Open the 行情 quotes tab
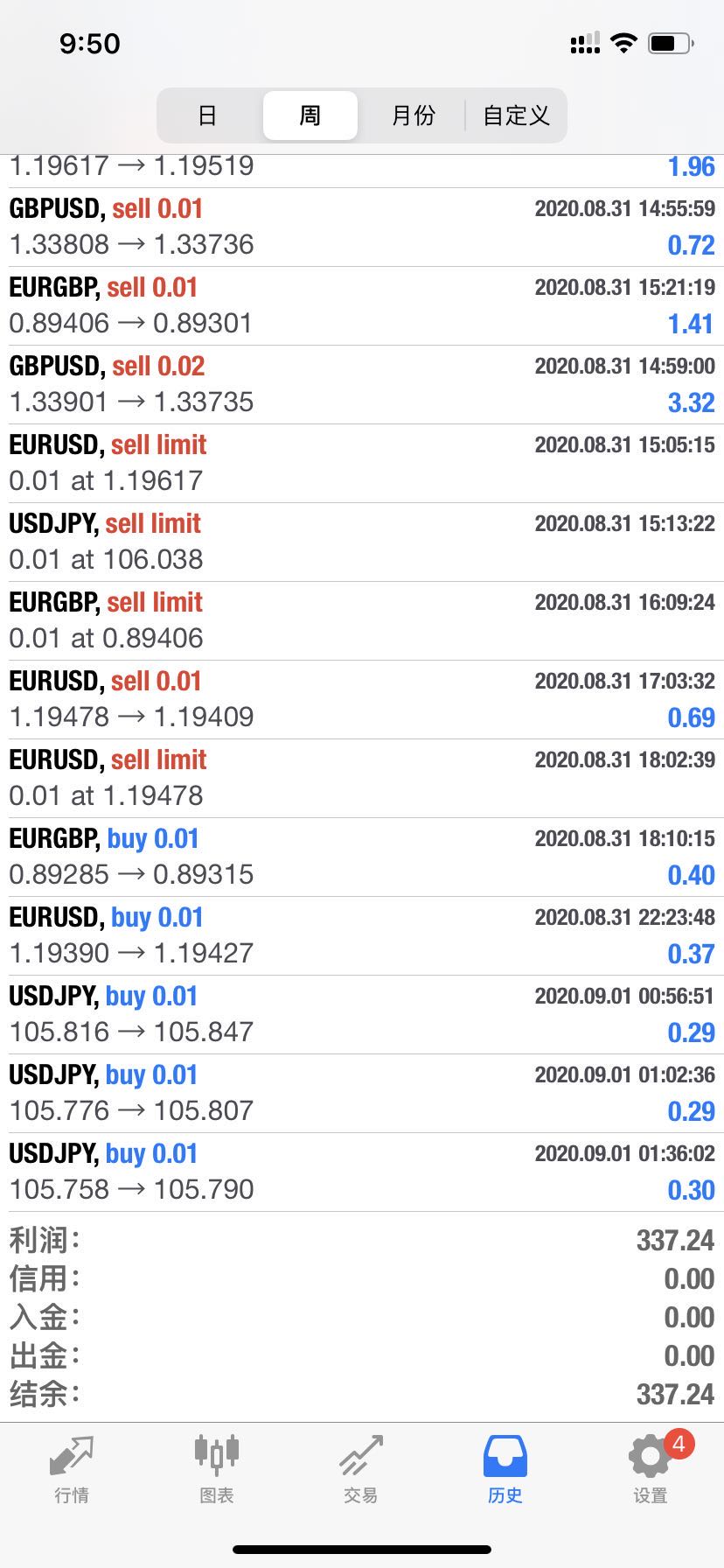This screenshot has width=724, height=1568. (x=72, y=1470)
